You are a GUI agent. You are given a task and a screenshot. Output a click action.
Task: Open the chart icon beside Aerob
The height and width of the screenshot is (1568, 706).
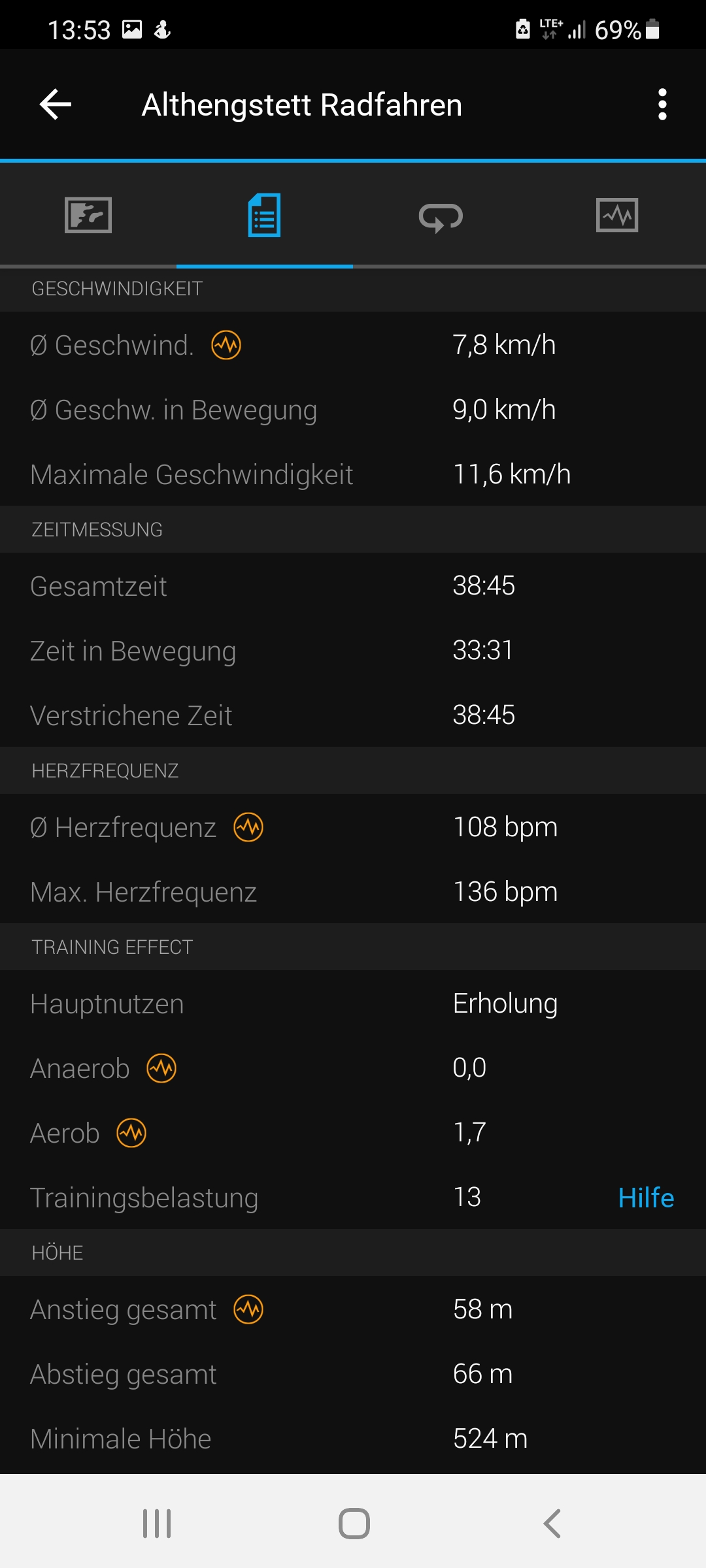131,1133
